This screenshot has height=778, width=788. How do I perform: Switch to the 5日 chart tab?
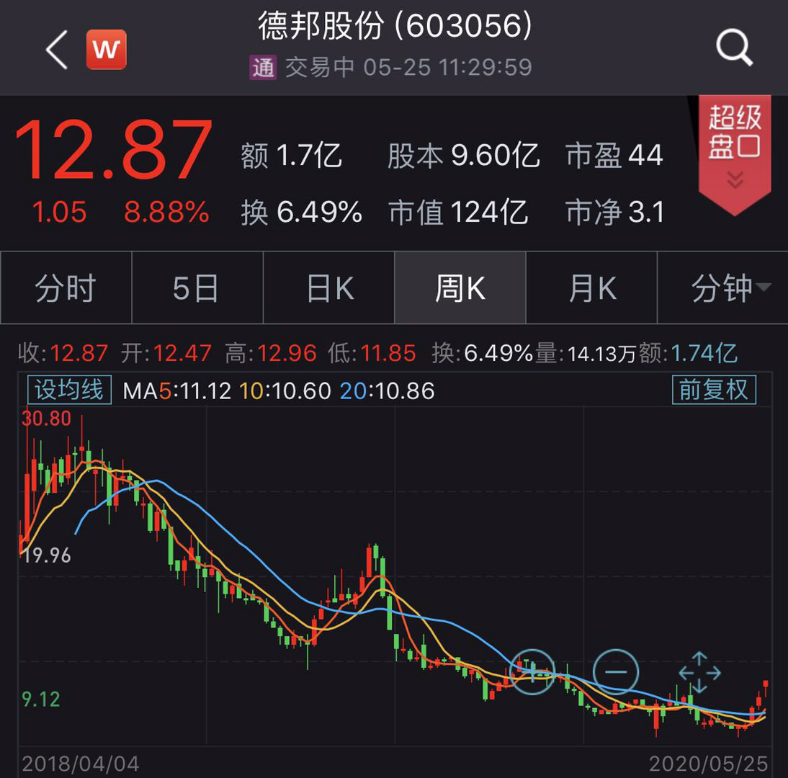196,289
